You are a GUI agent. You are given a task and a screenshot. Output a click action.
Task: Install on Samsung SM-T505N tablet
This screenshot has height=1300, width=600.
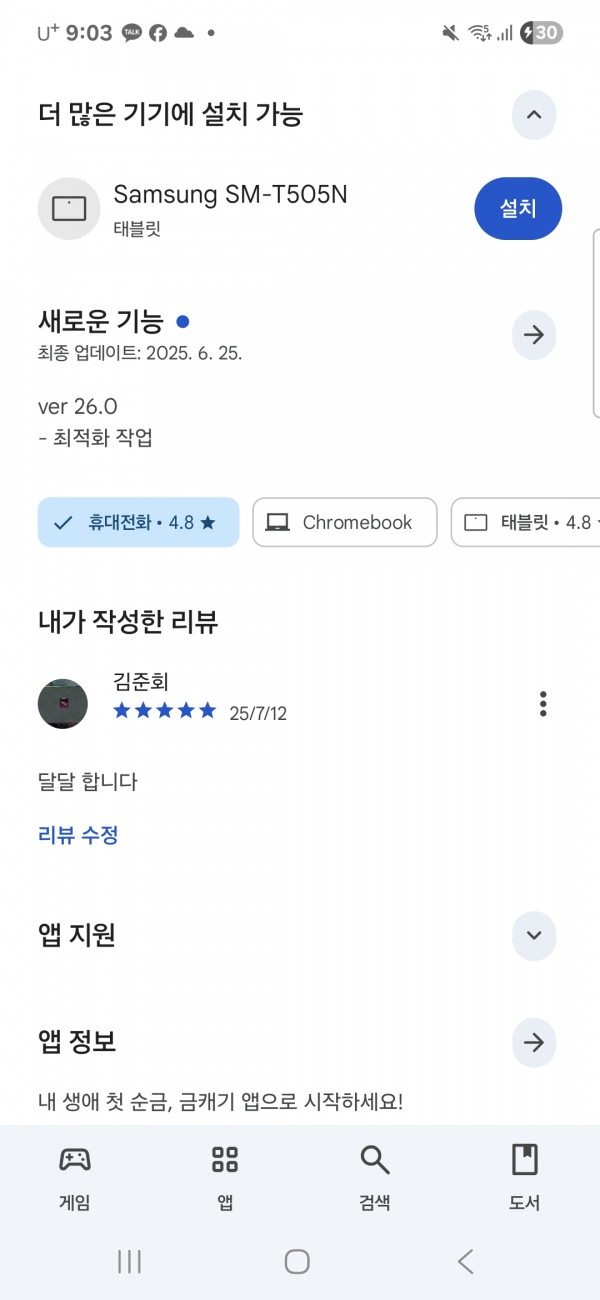click(x=518, y=209)
